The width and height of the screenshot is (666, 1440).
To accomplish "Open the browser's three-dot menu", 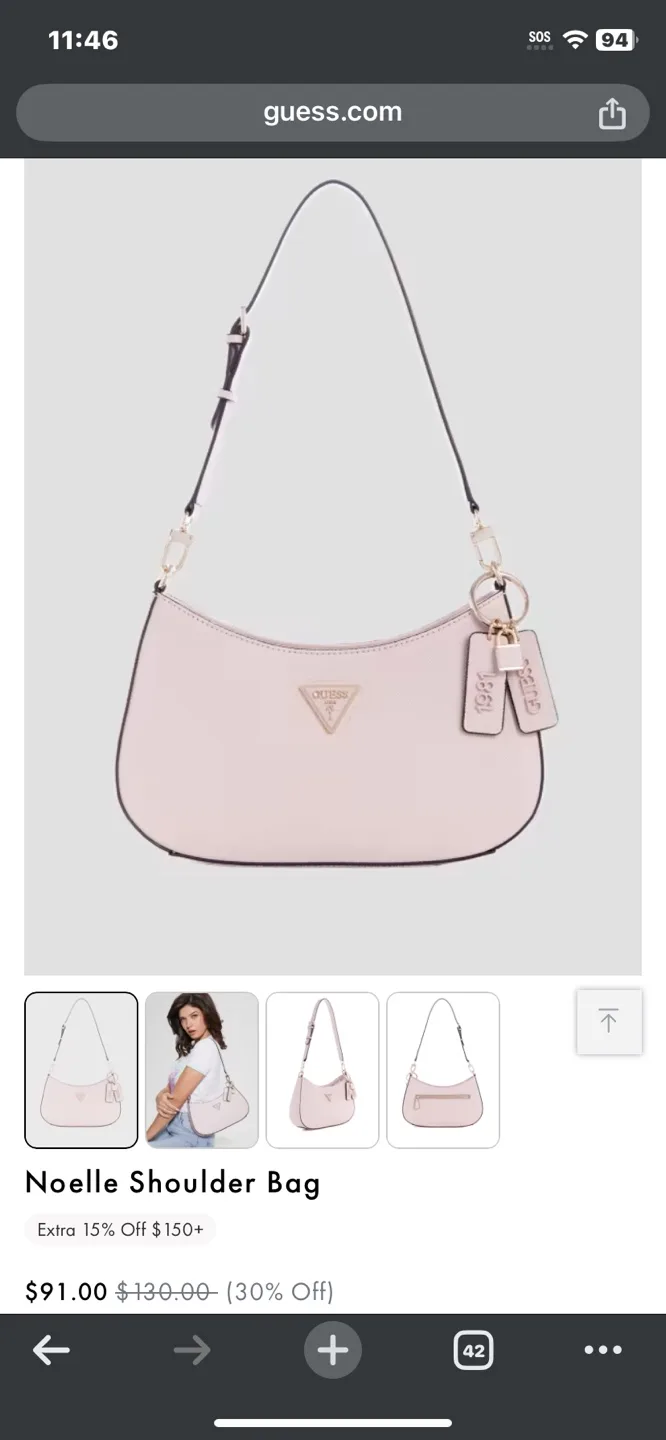I will (602, 1351).
